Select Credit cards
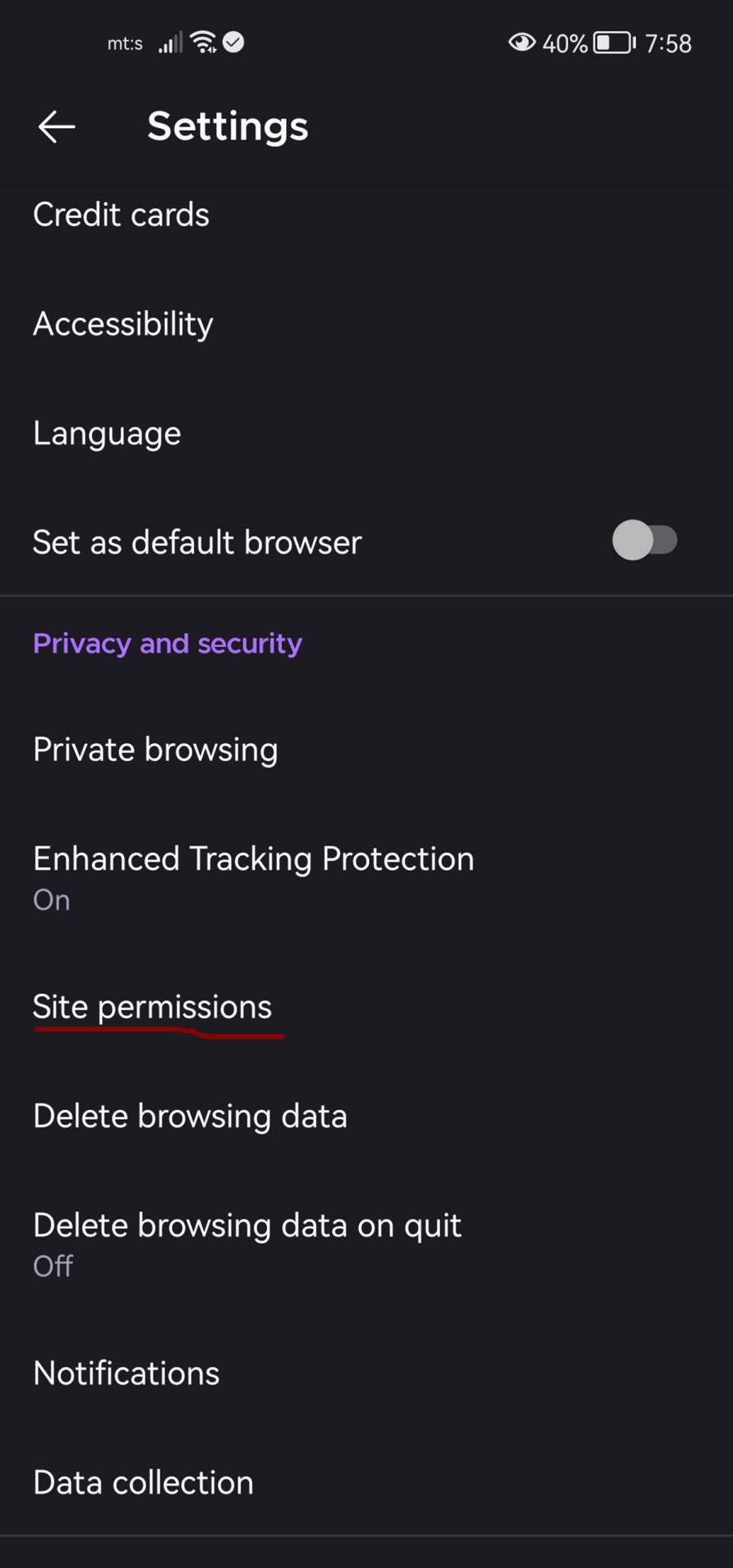 (121, 214)
